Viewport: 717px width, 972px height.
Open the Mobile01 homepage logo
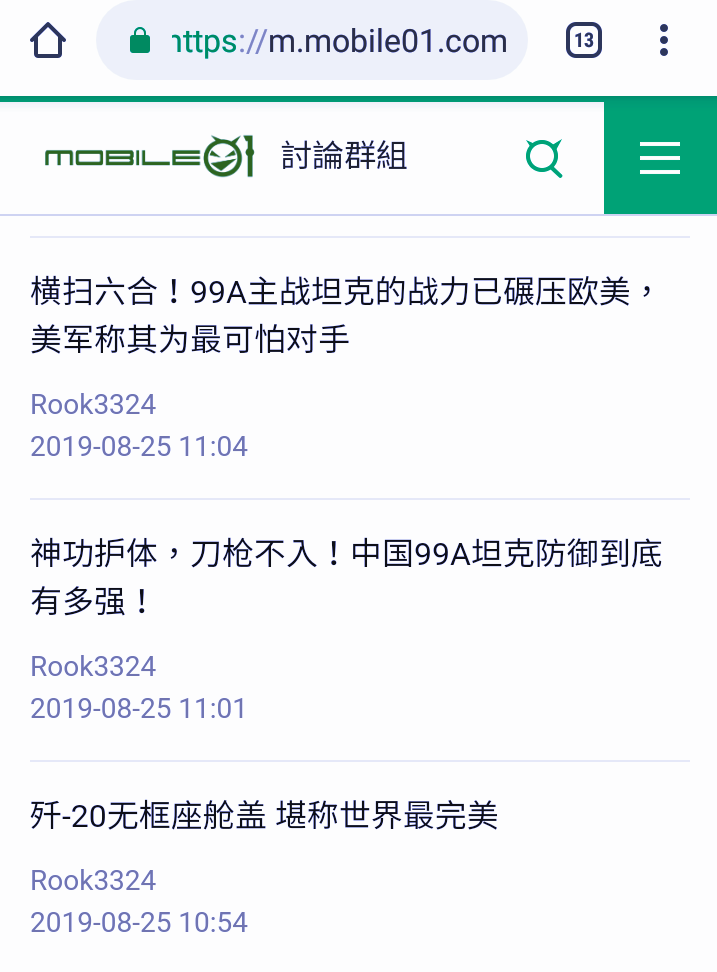[x=148, y=158]
